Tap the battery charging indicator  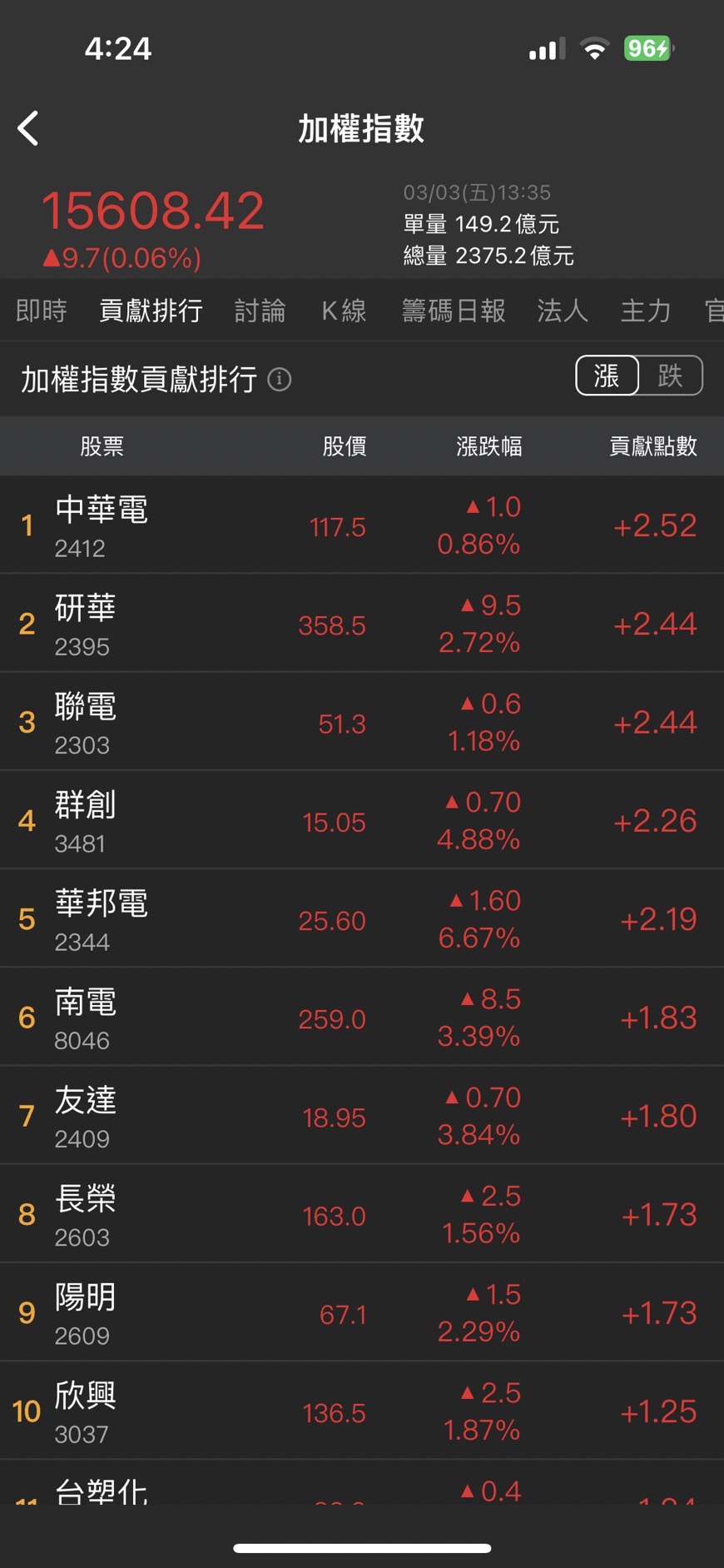point(647,48)
